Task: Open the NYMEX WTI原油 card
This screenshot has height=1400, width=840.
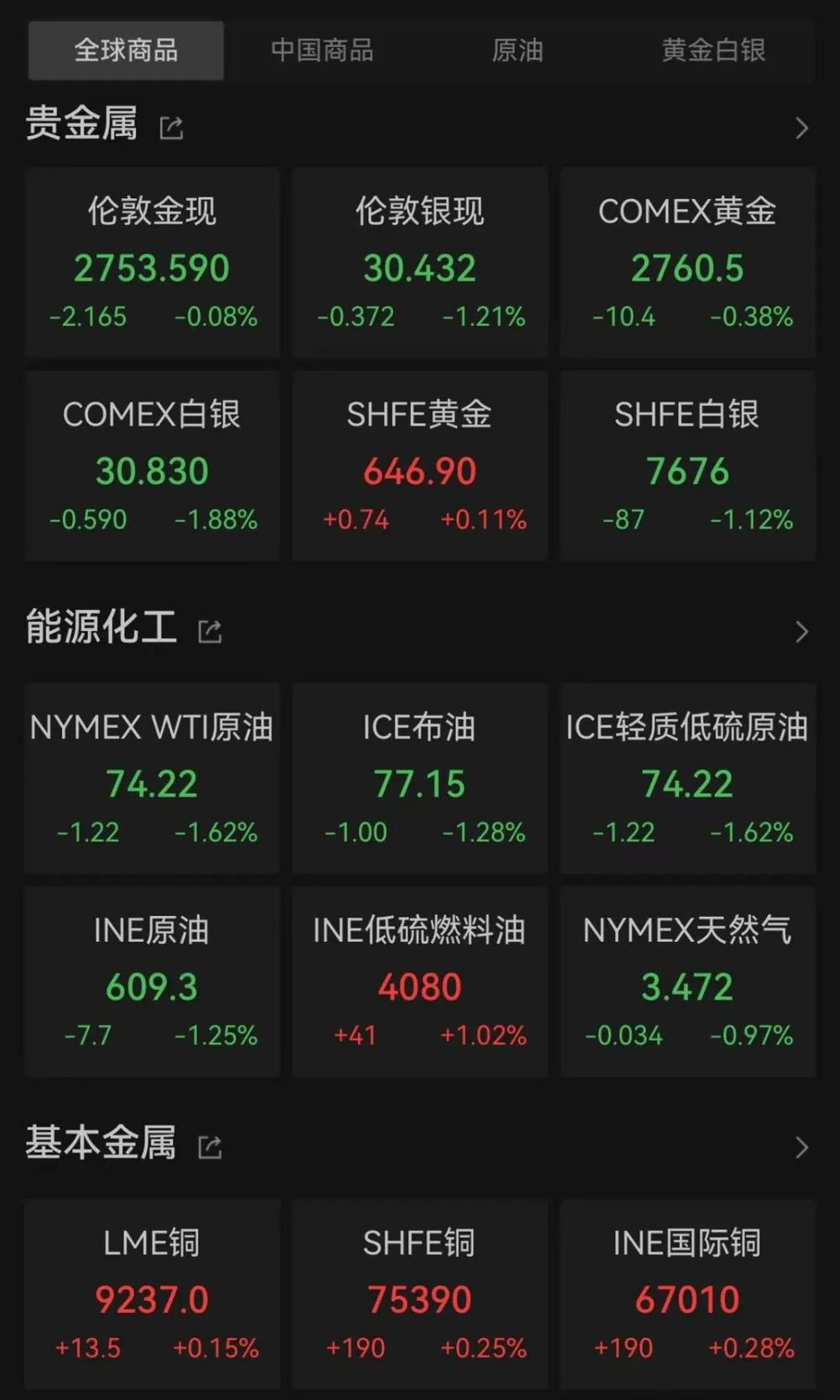Action: [152, 778]
